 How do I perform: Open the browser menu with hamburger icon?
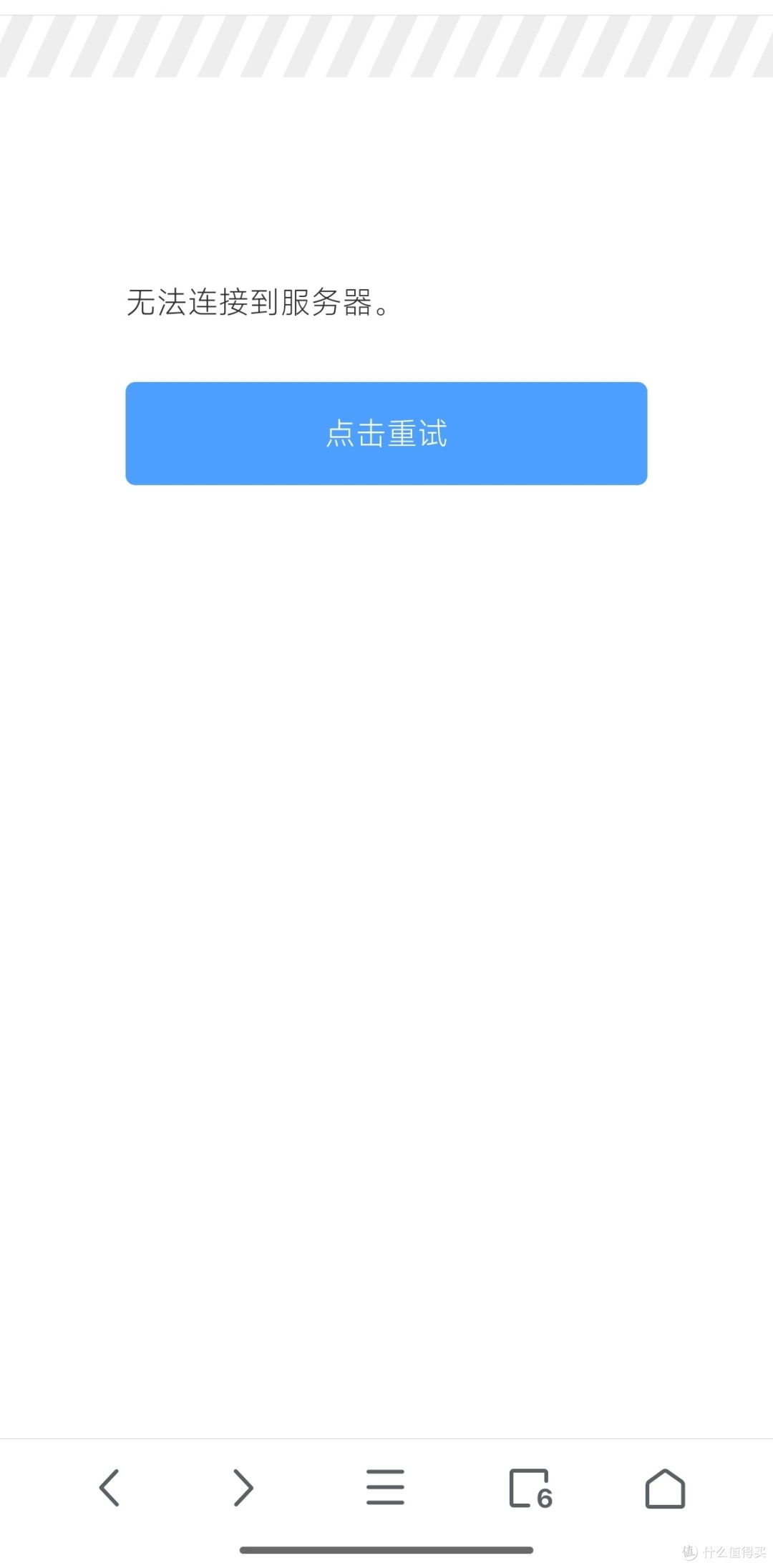coord(385,1487)
